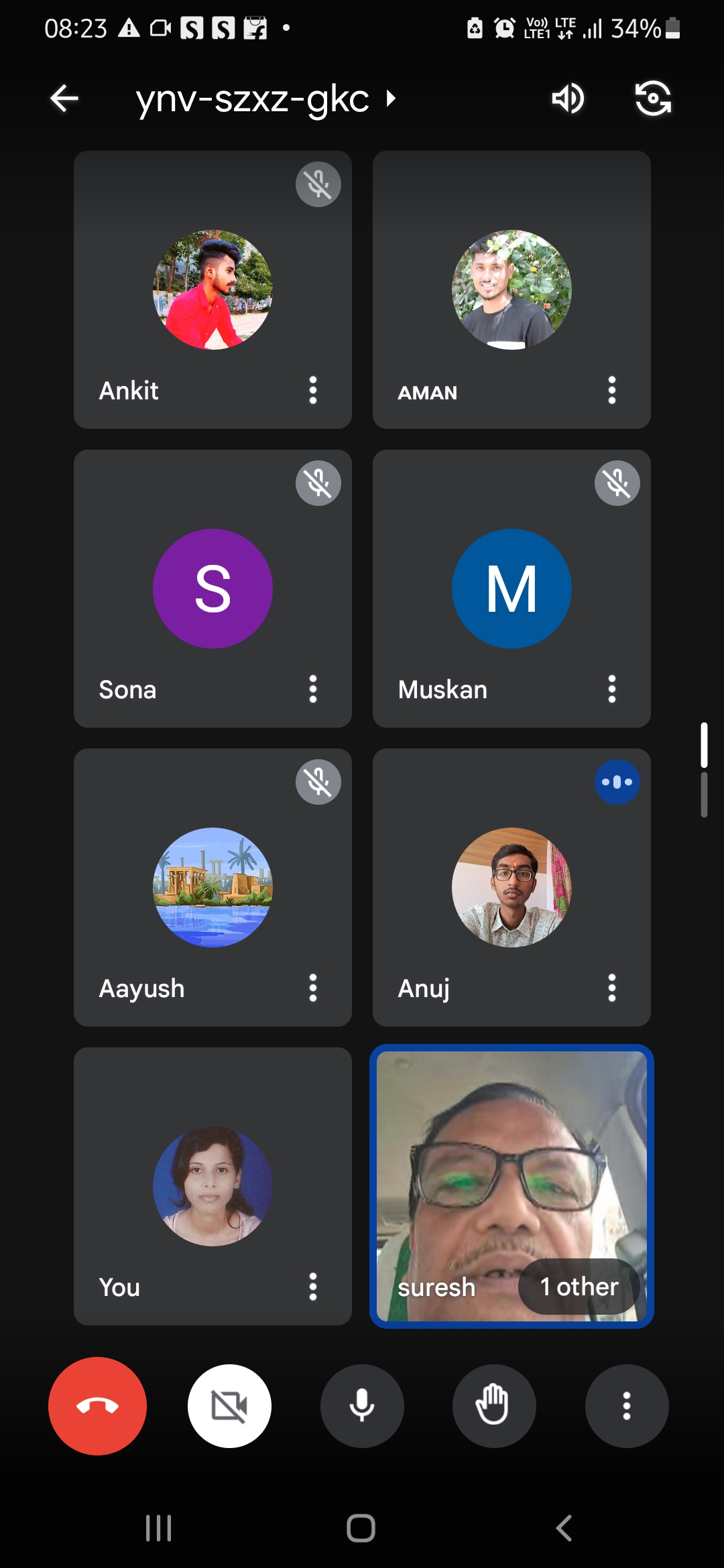724x1568 pixels.
Task: Raise your hand
Action: coord(494,1406)
